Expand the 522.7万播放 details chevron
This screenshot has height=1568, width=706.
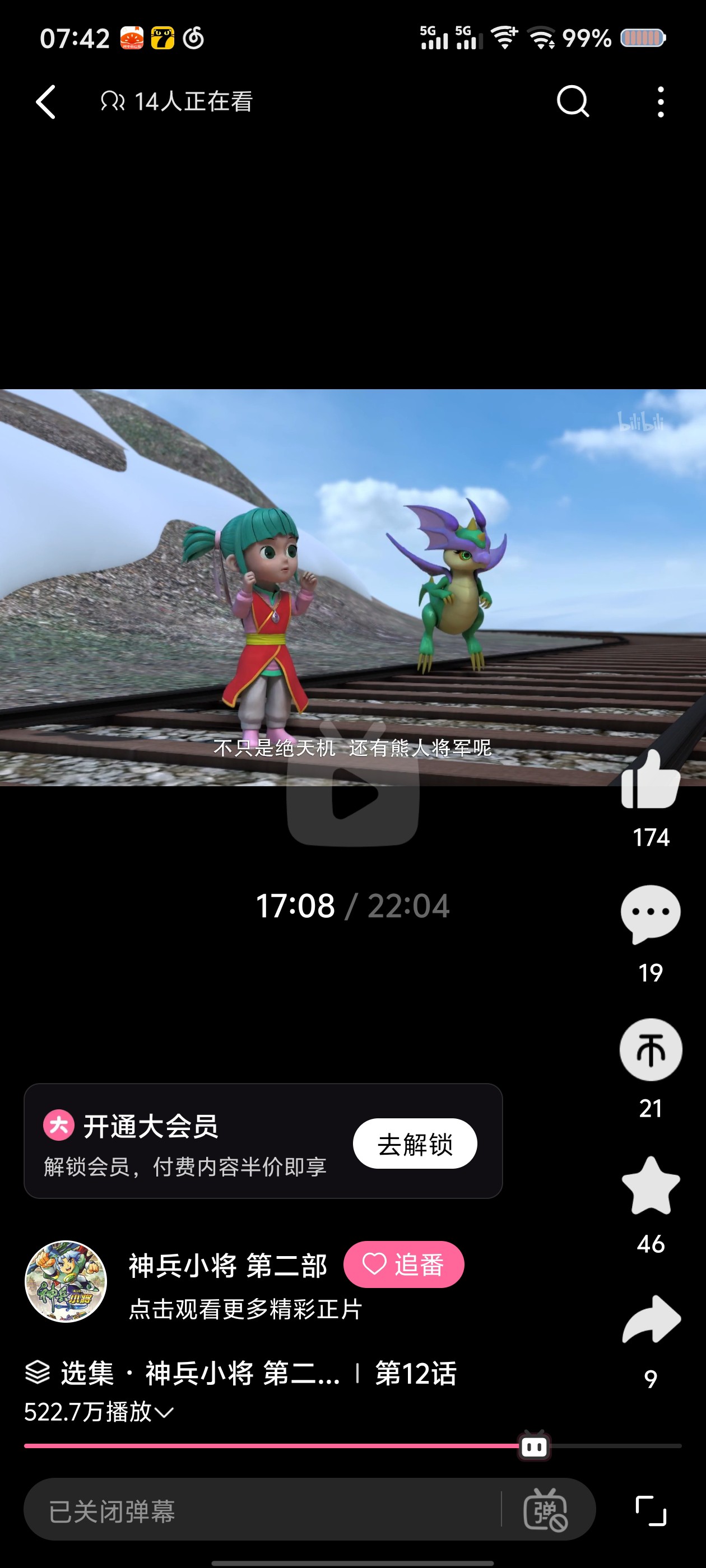165,1412
